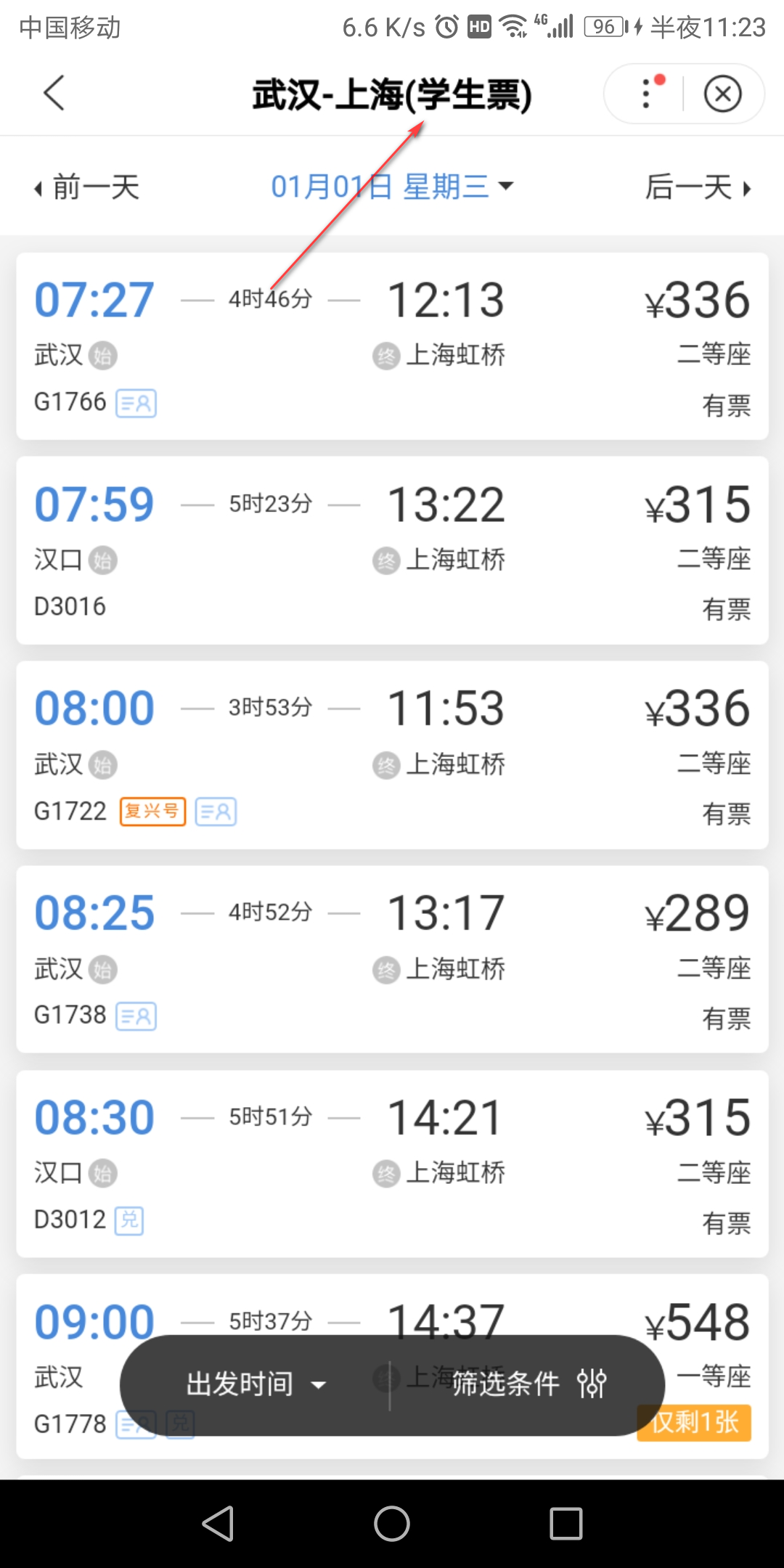This screenshot has width=784, height=1568.
Task: Select train D3012 departing 08:30
Action: tap(392, 1164)
